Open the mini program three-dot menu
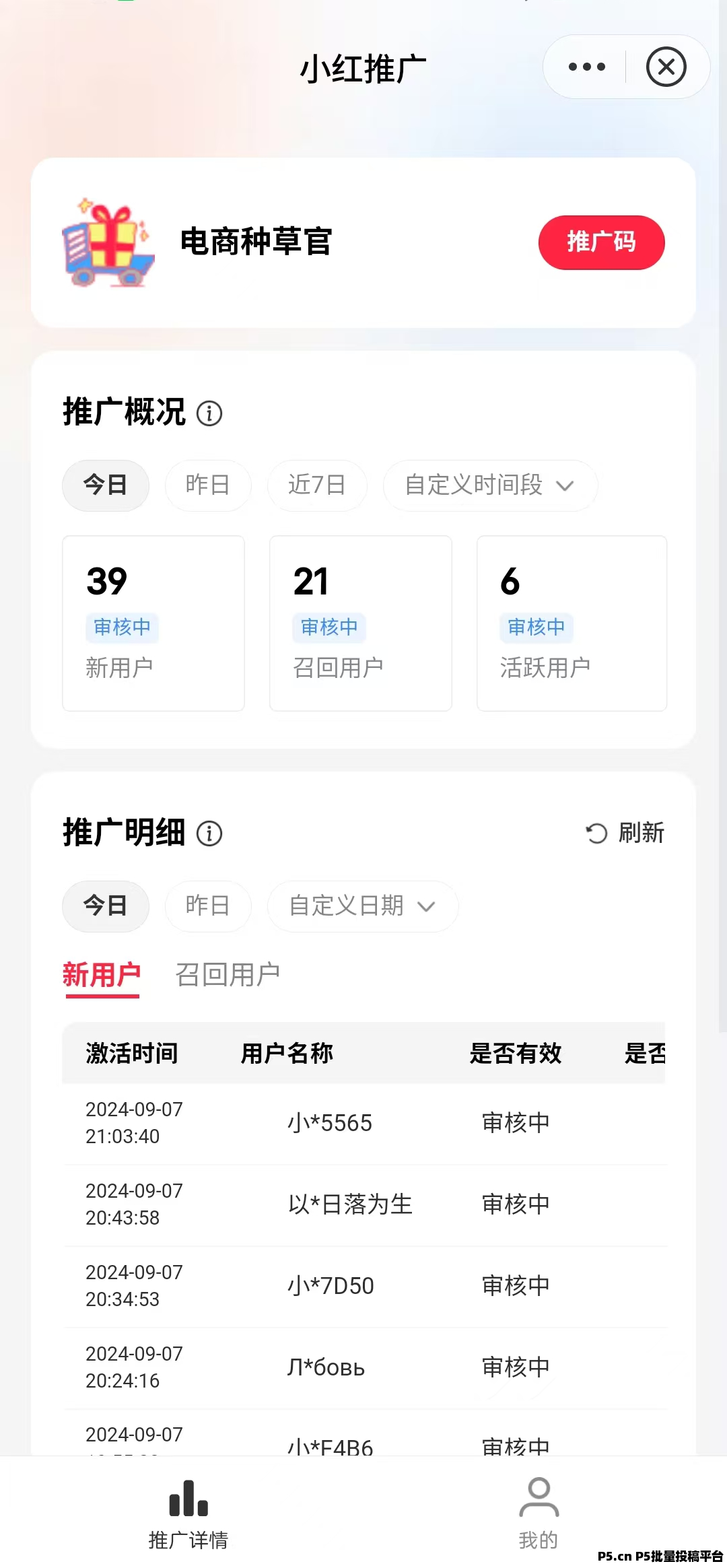Screen dimensions: 727x1568 pyautogui.click(x=586, y=67)
